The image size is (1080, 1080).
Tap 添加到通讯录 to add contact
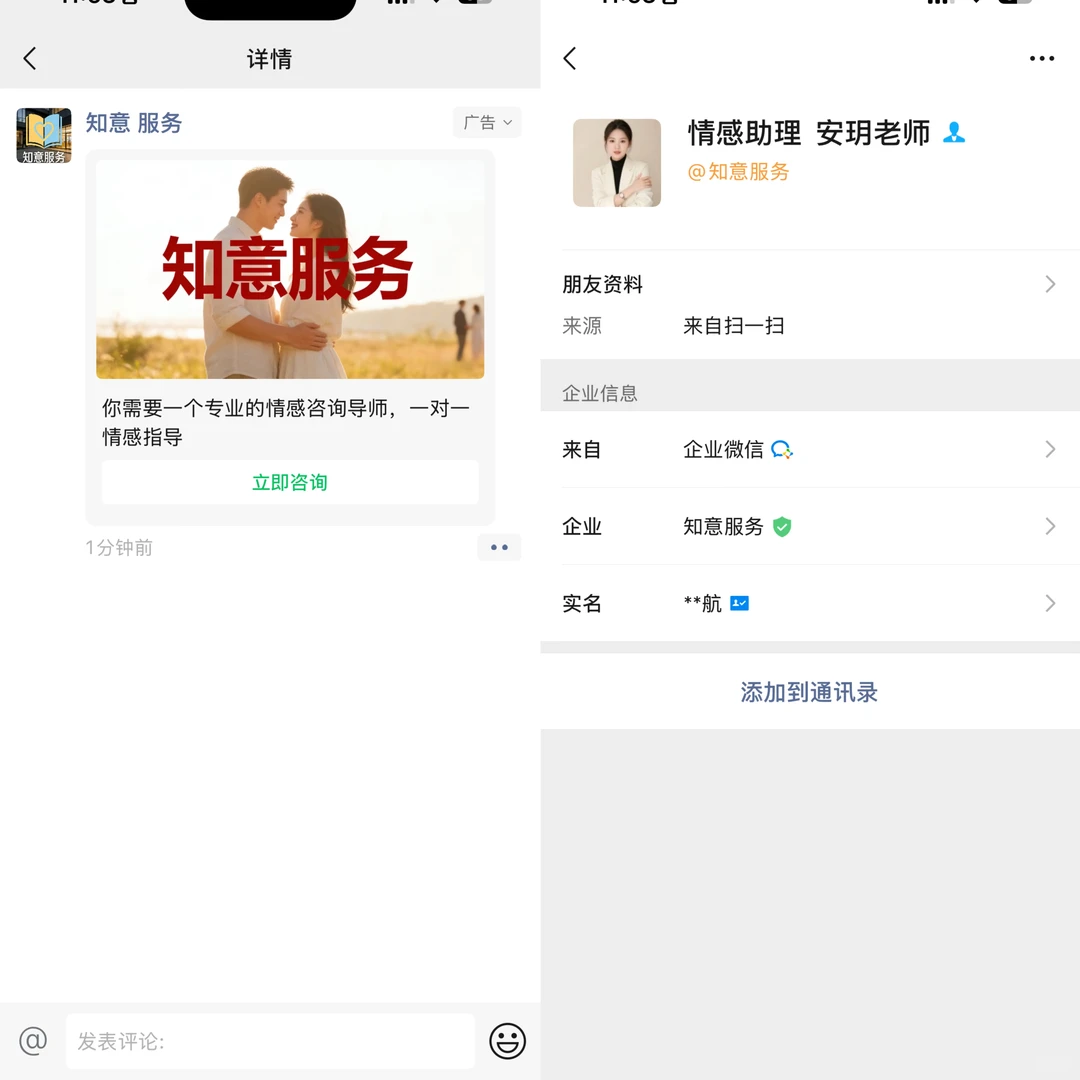[x=809, y=692]
